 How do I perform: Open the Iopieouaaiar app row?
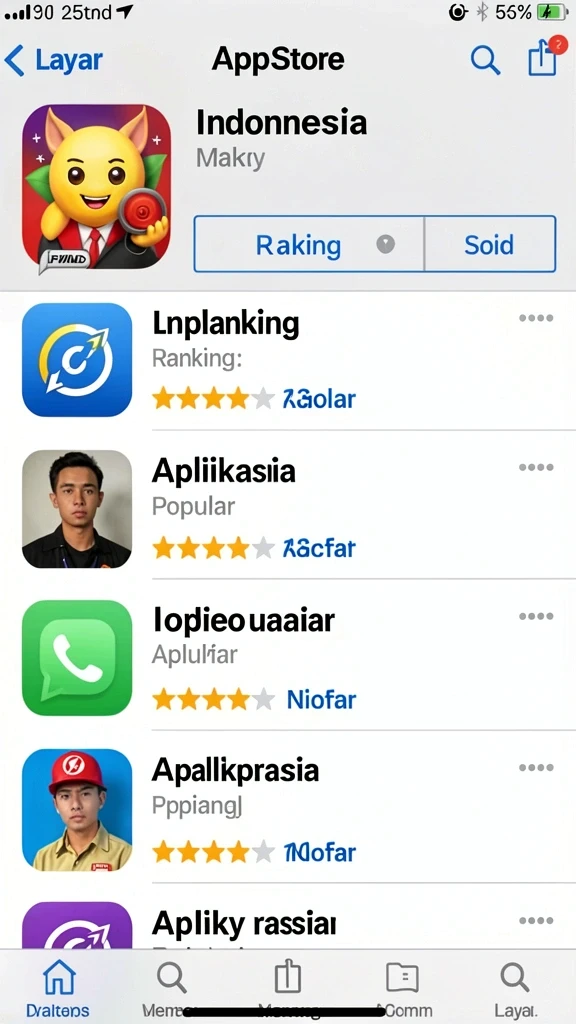pos(288,658)
